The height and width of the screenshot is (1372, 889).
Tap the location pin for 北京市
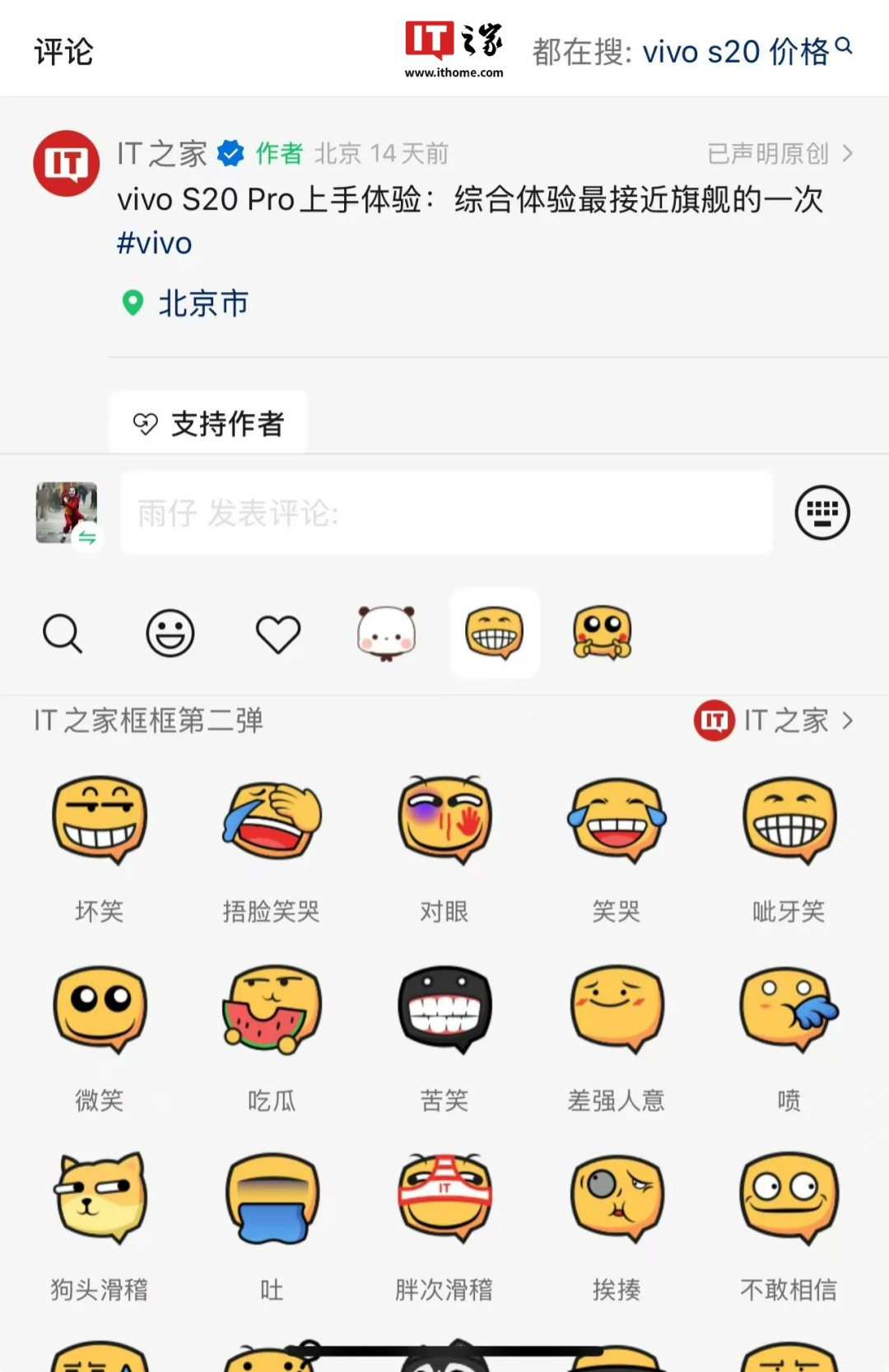(134, 304)
